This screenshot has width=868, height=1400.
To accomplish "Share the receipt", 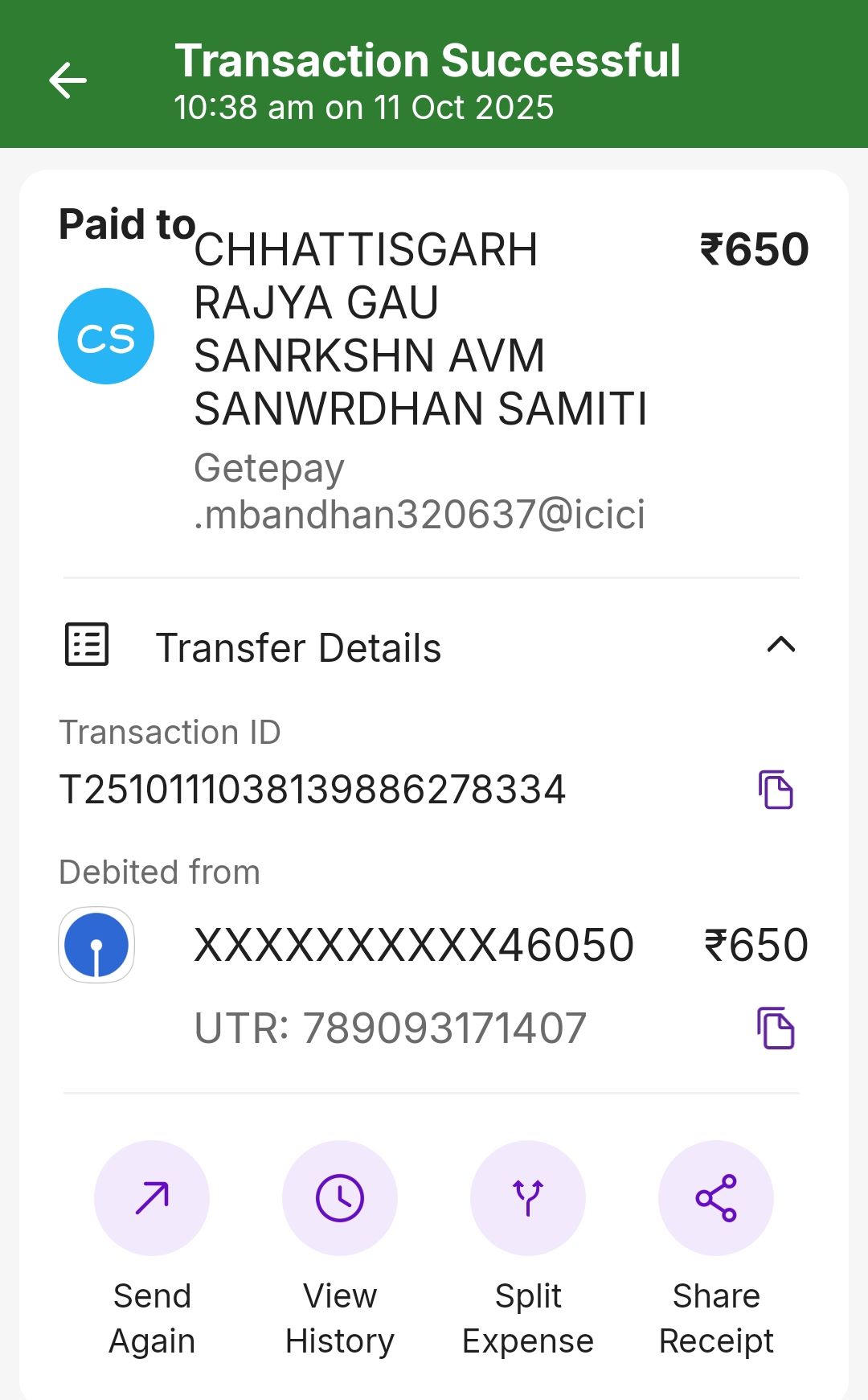I will click(716, 1198).
